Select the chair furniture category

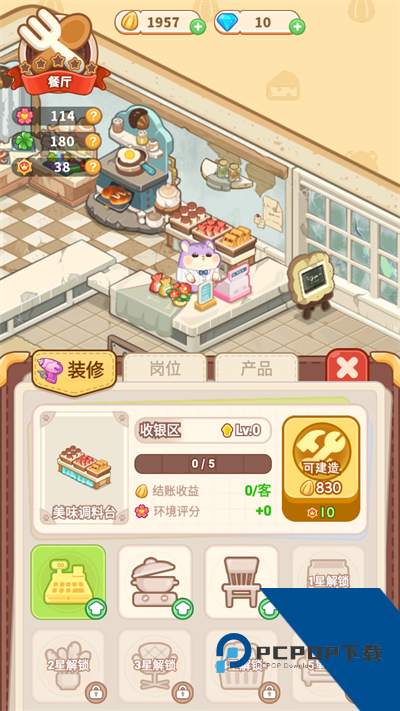(x=242, y=582)
